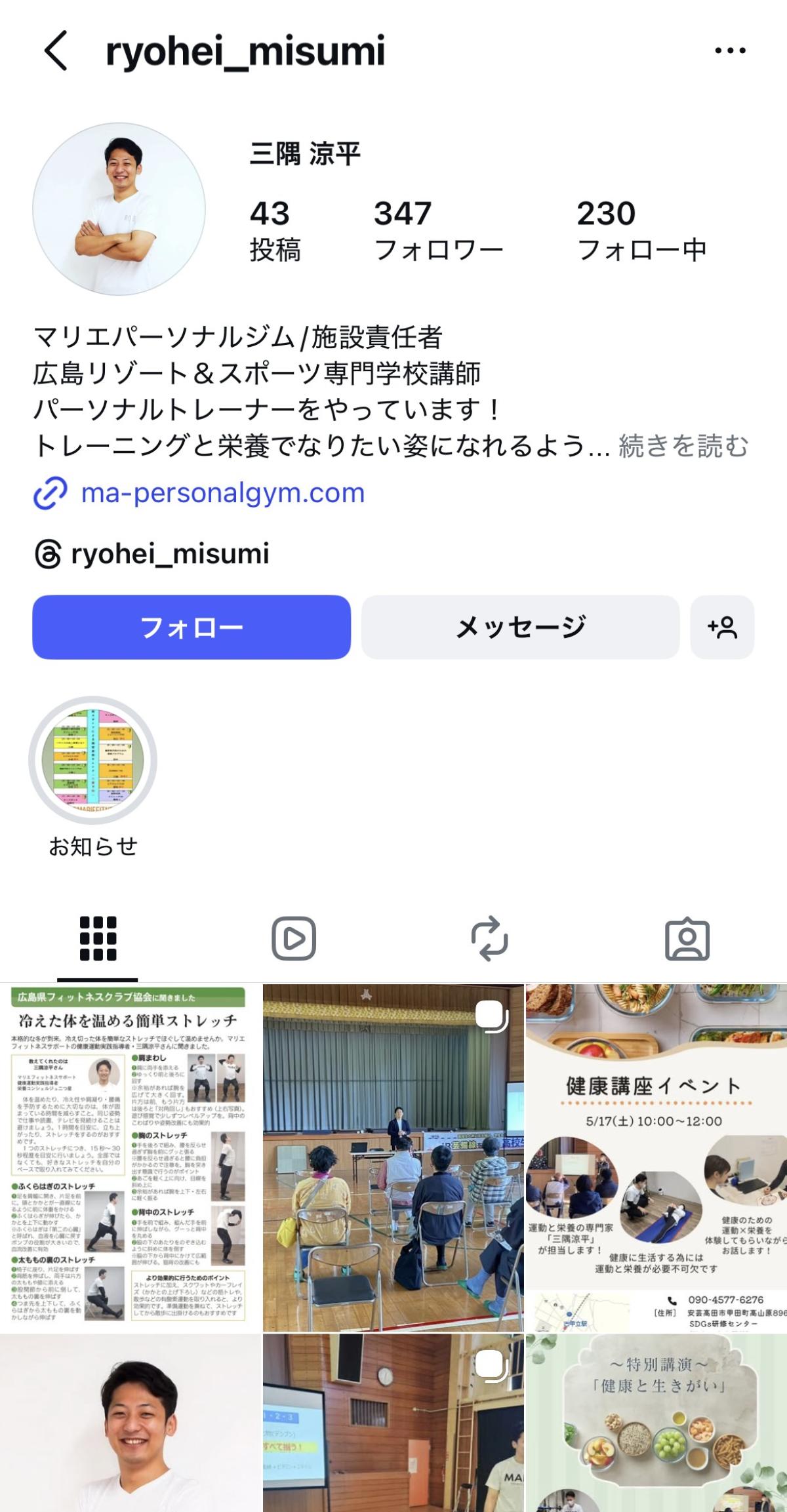Open the 230 フォロー中 list

641,231
